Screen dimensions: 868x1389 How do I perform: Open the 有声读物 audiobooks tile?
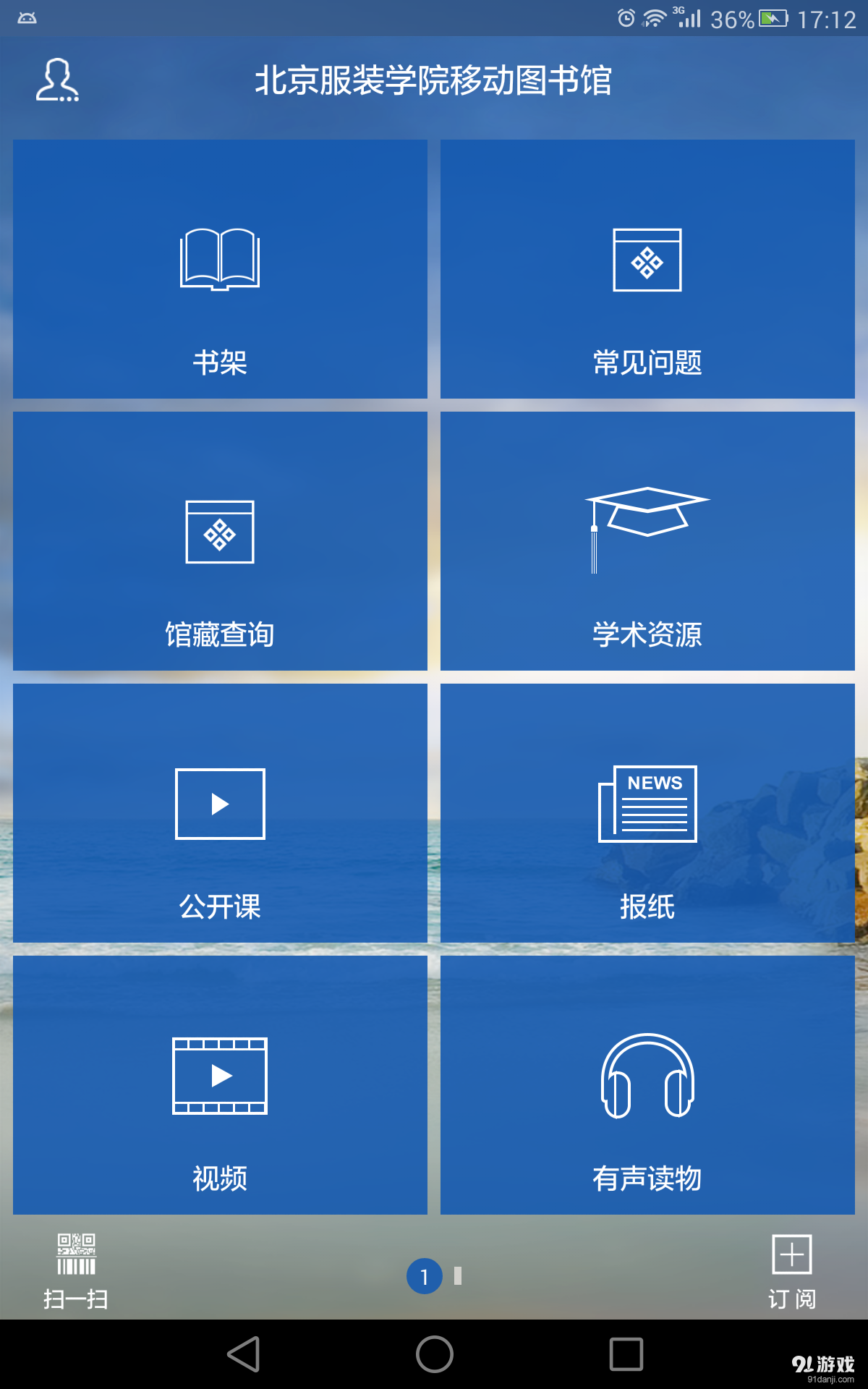[647, 1085]
